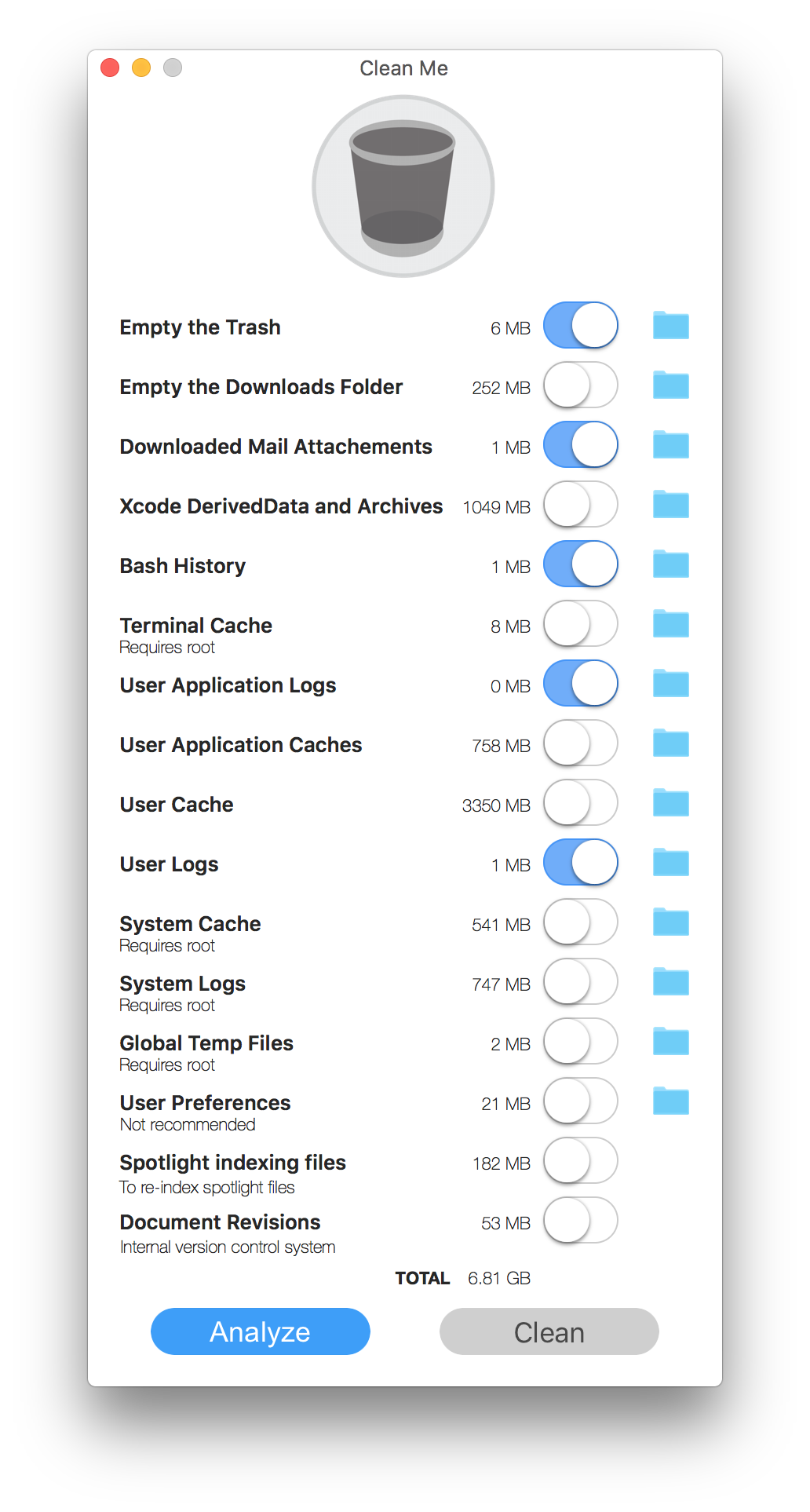
Task: Open the User Application Caches folder icon
Action: tap(671, 743)
